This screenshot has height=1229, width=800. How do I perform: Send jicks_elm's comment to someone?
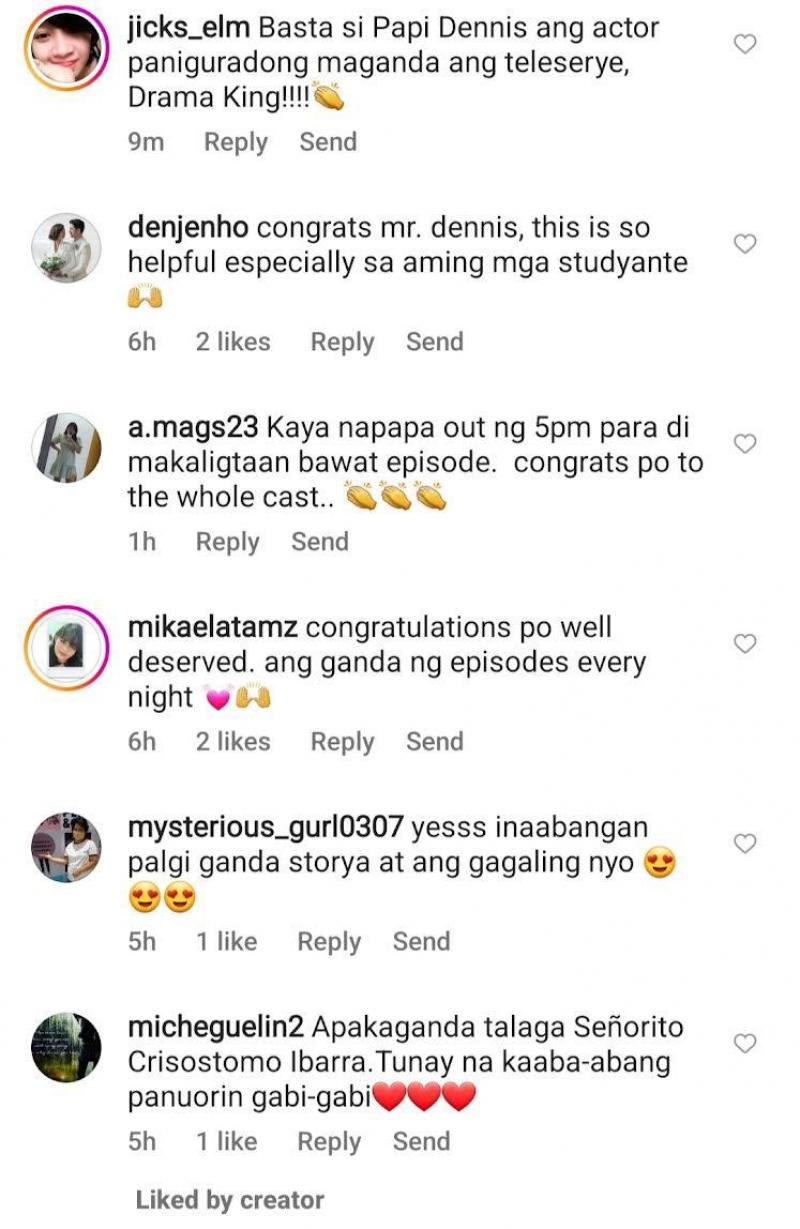[328, 142]
